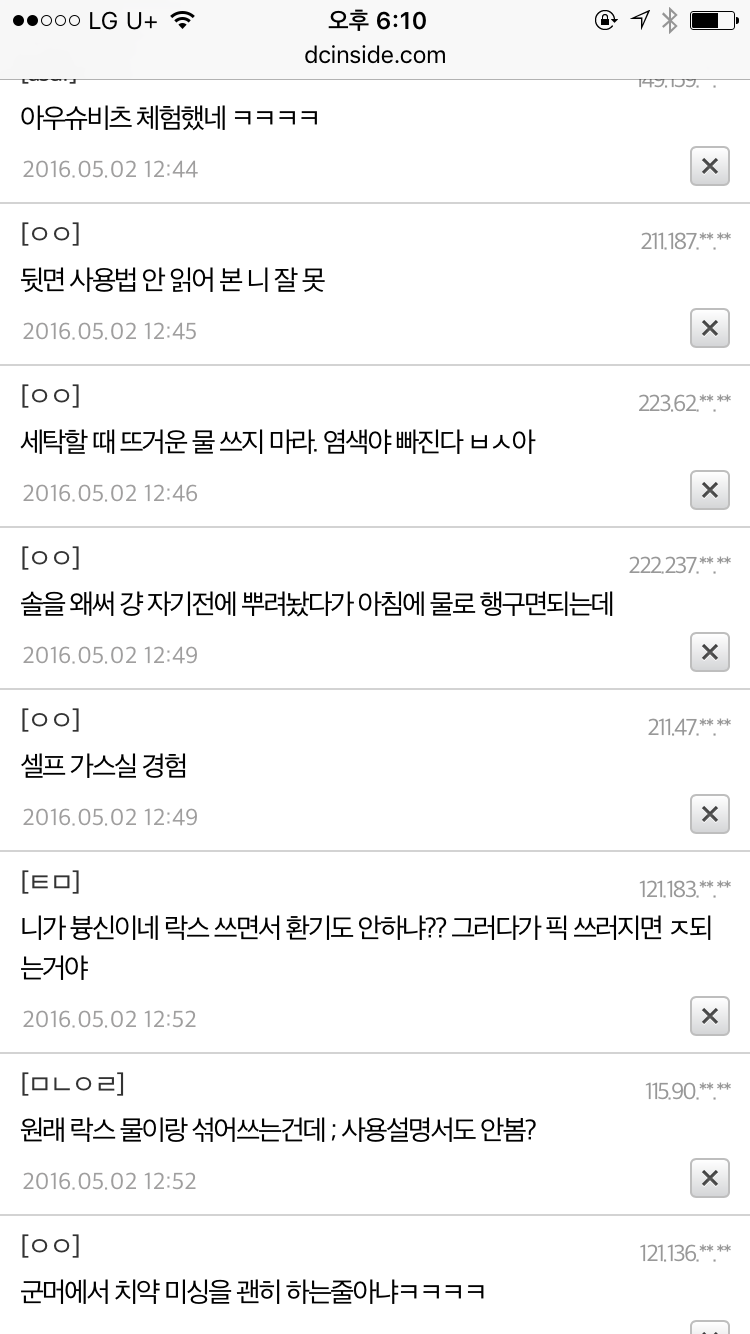
Task: Tap the orientation lock icon
Action: tap(606, 18)
